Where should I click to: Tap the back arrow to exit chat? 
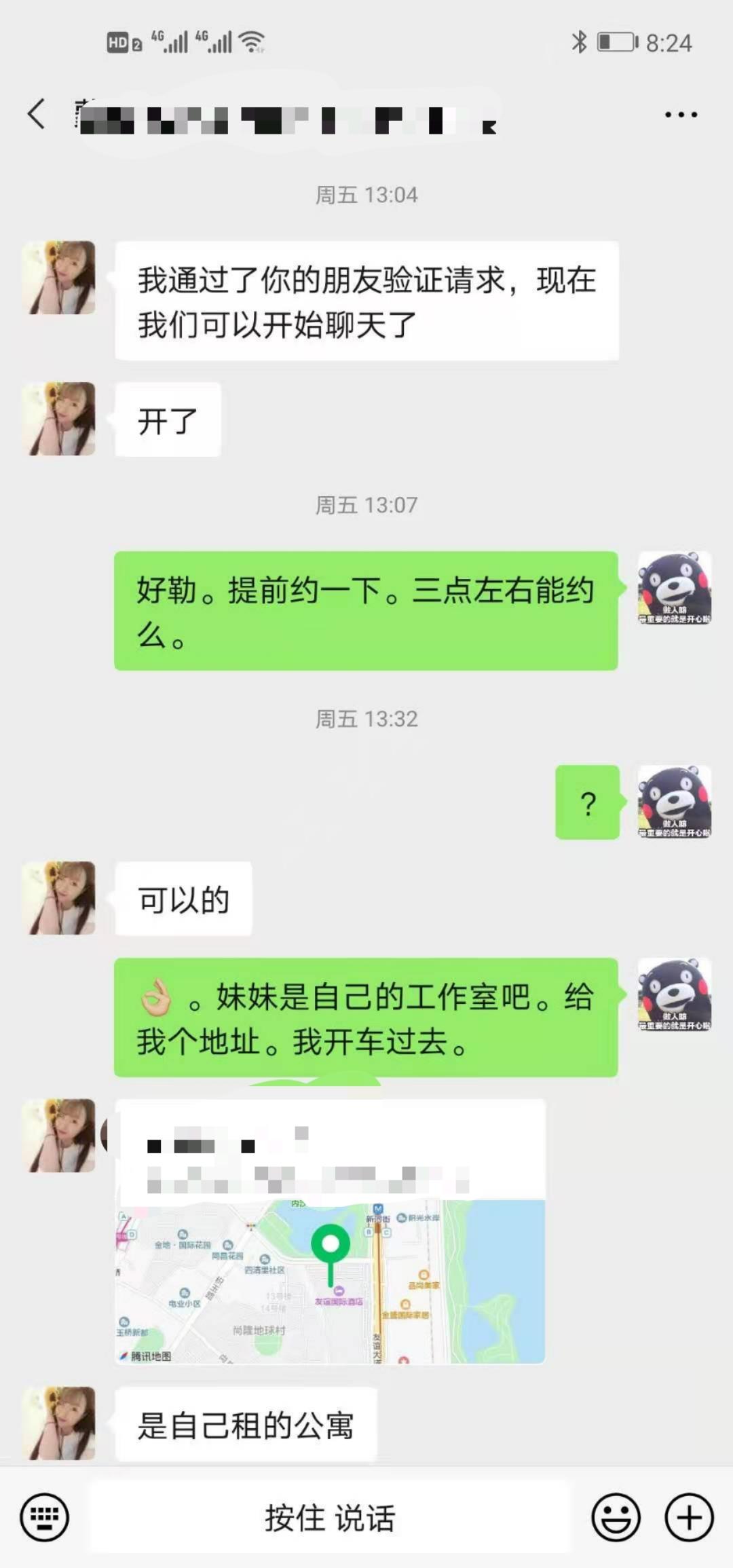(34, 114)
